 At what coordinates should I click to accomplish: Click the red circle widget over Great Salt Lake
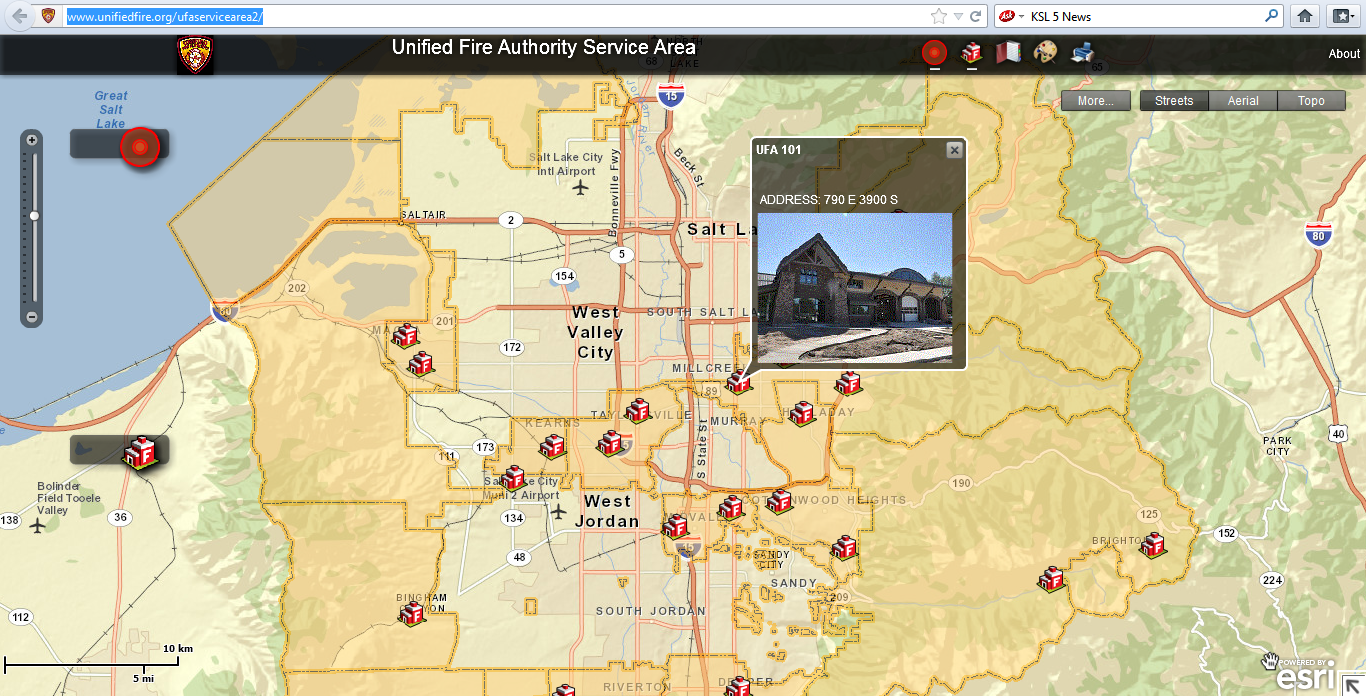point(139,147)
